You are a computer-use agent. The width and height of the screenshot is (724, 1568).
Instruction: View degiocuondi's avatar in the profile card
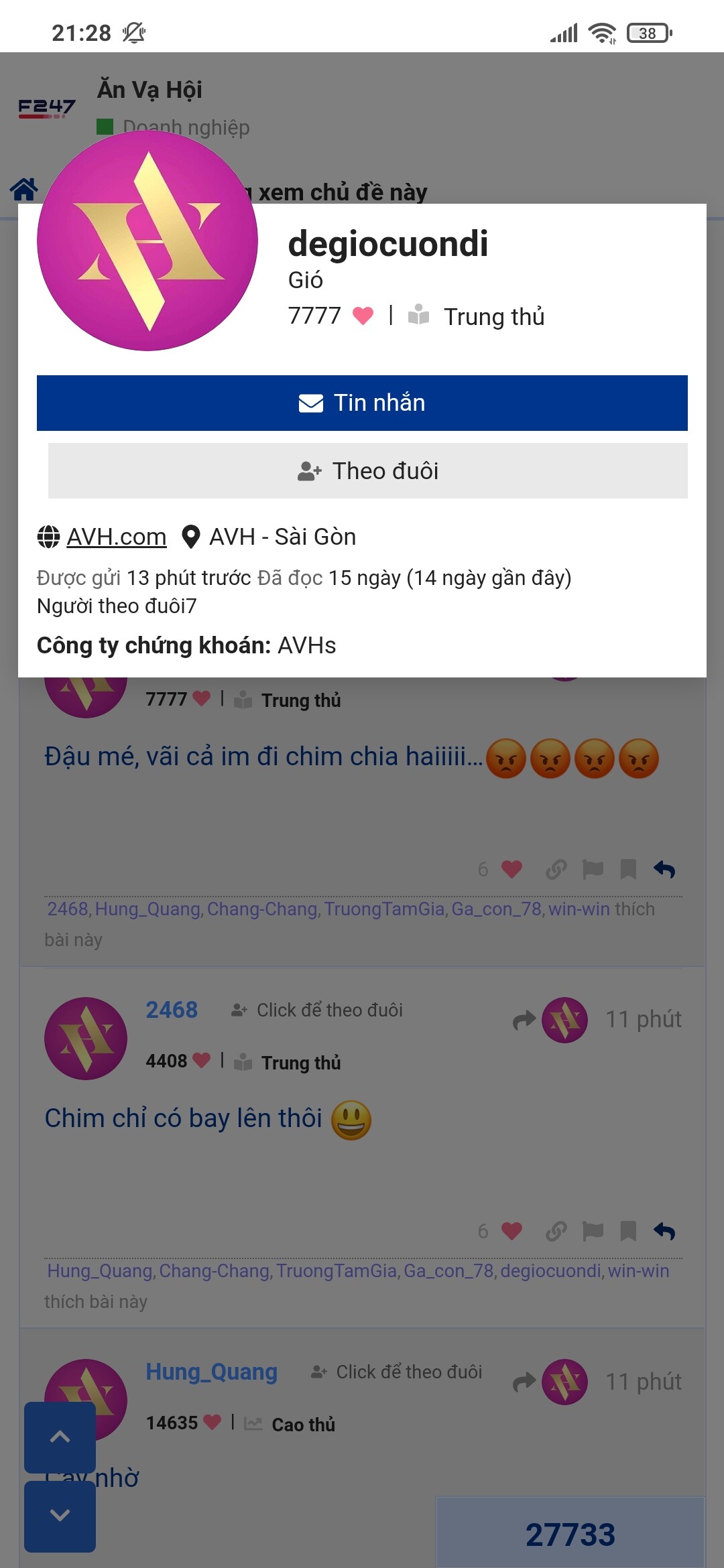147,241
